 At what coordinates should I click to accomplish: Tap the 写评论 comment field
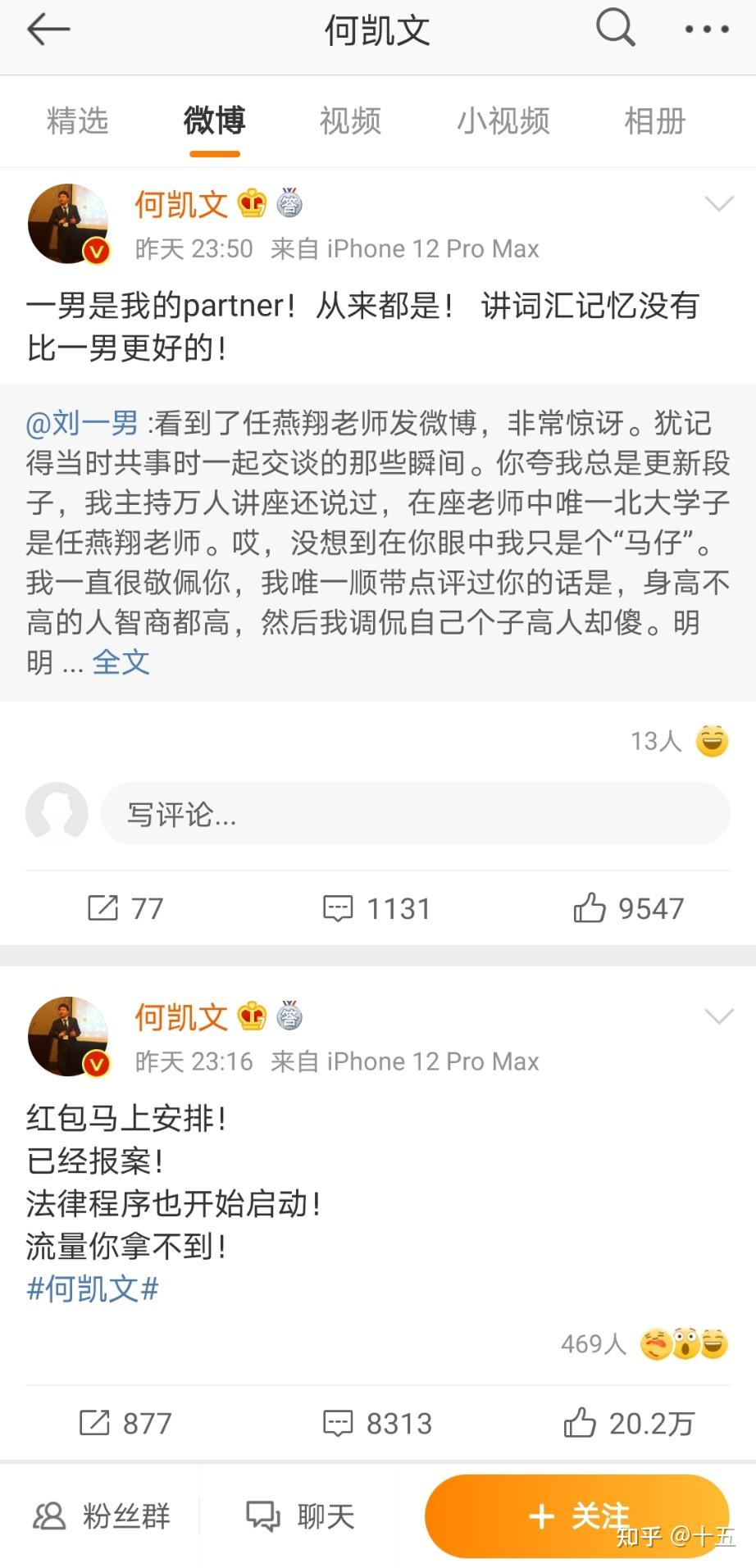(x=414, y=814)
